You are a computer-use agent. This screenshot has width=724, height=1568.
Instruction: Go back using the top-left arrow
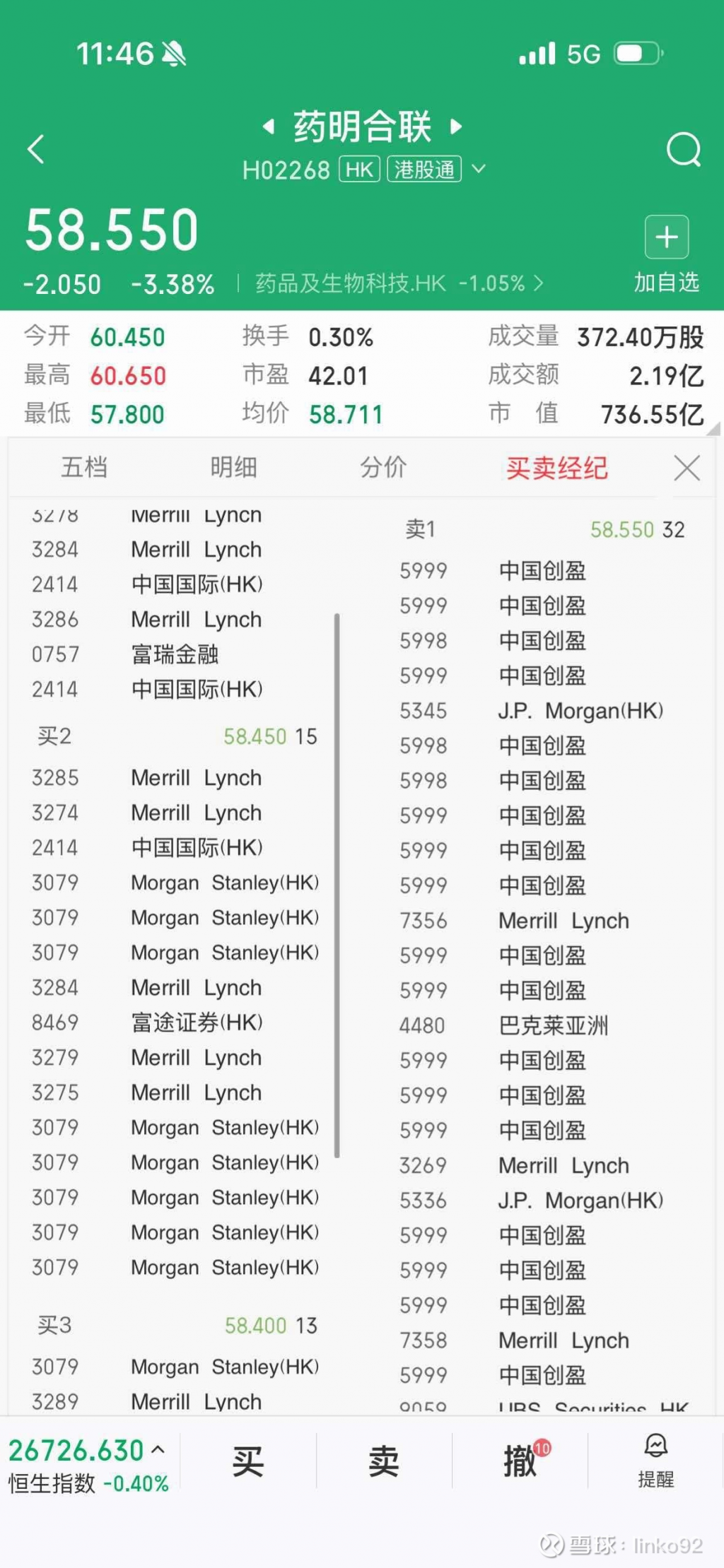[35, 149]
